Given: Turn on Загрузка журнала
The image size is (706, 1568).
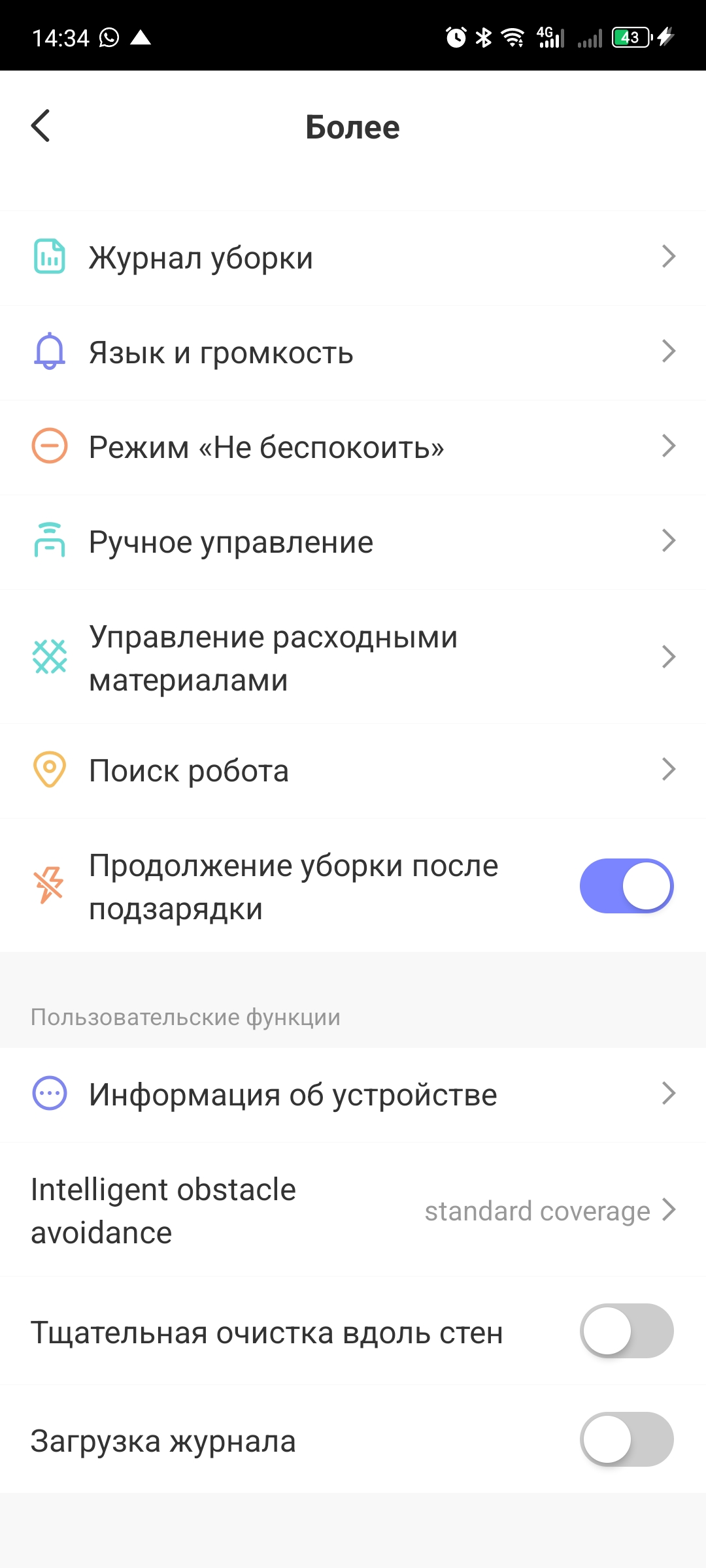Looking at the screenshot, I should (x=626, y=1439).
